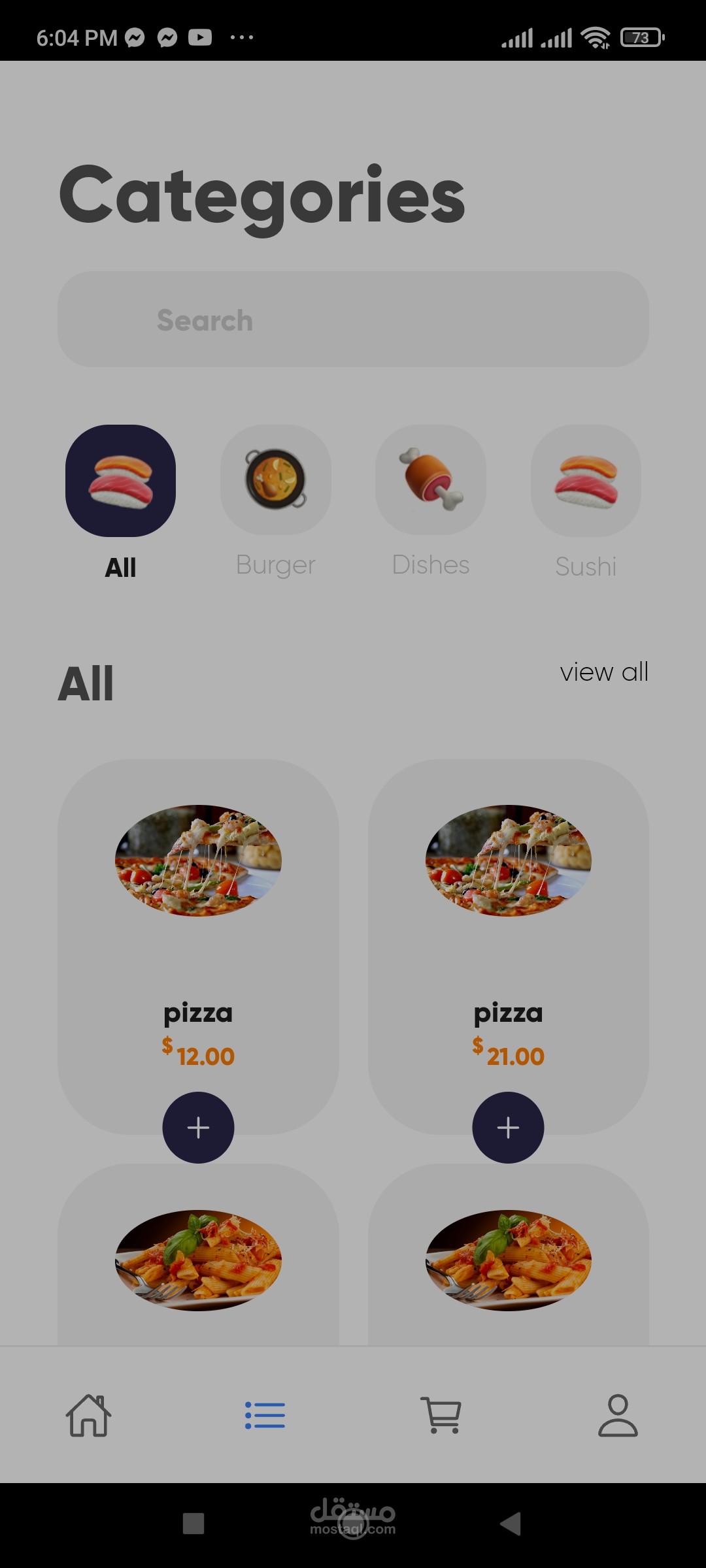Open the categories list tab
The height and width of the screenshot is (1568, 706).
(265, 1415)
